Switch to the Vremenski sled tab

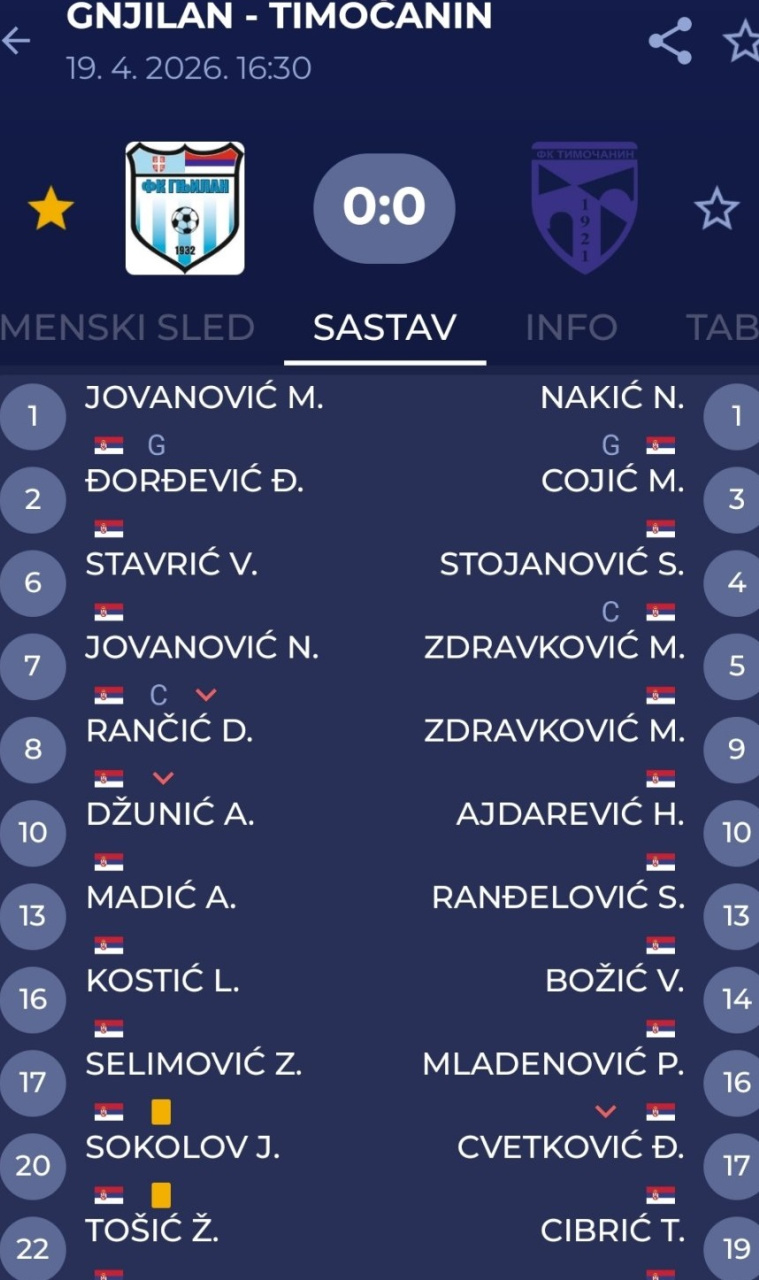[x=127, y=327]
